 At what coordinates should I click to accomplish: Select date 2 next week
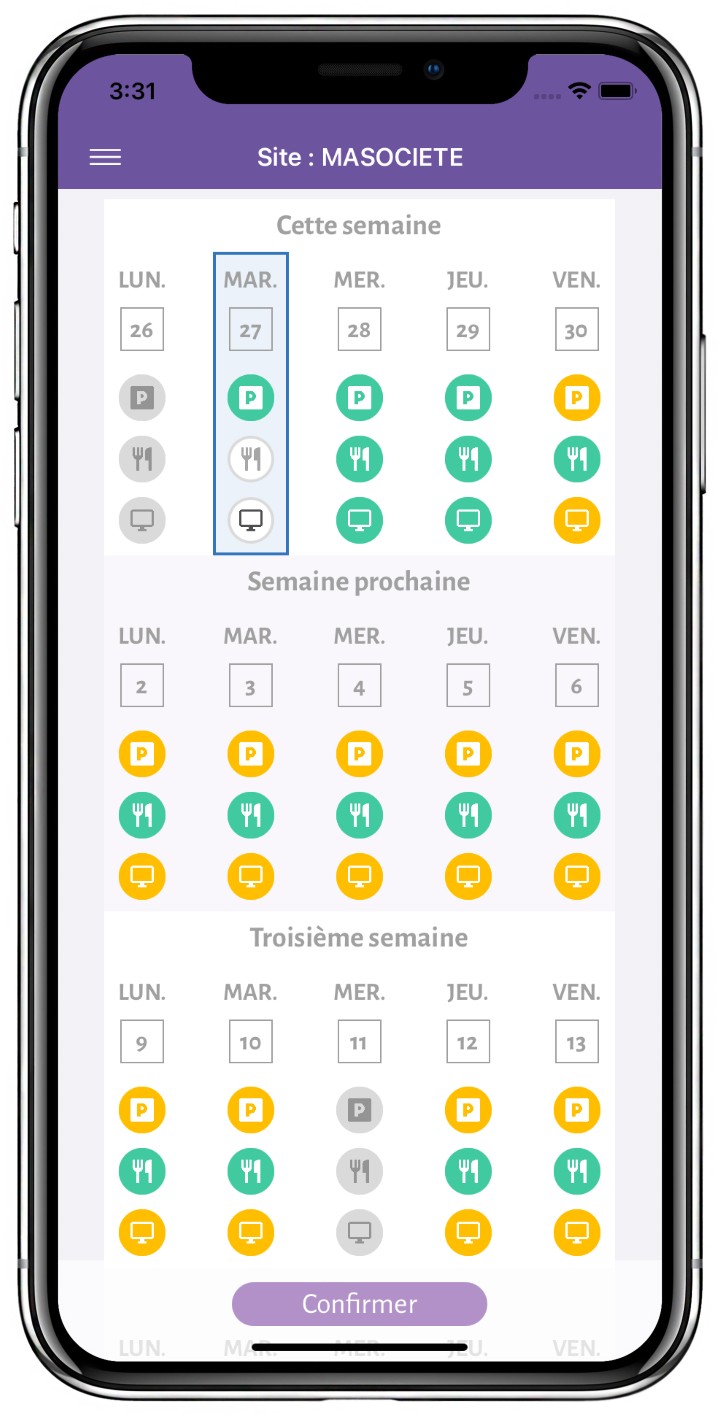click(x=142, y=686)
